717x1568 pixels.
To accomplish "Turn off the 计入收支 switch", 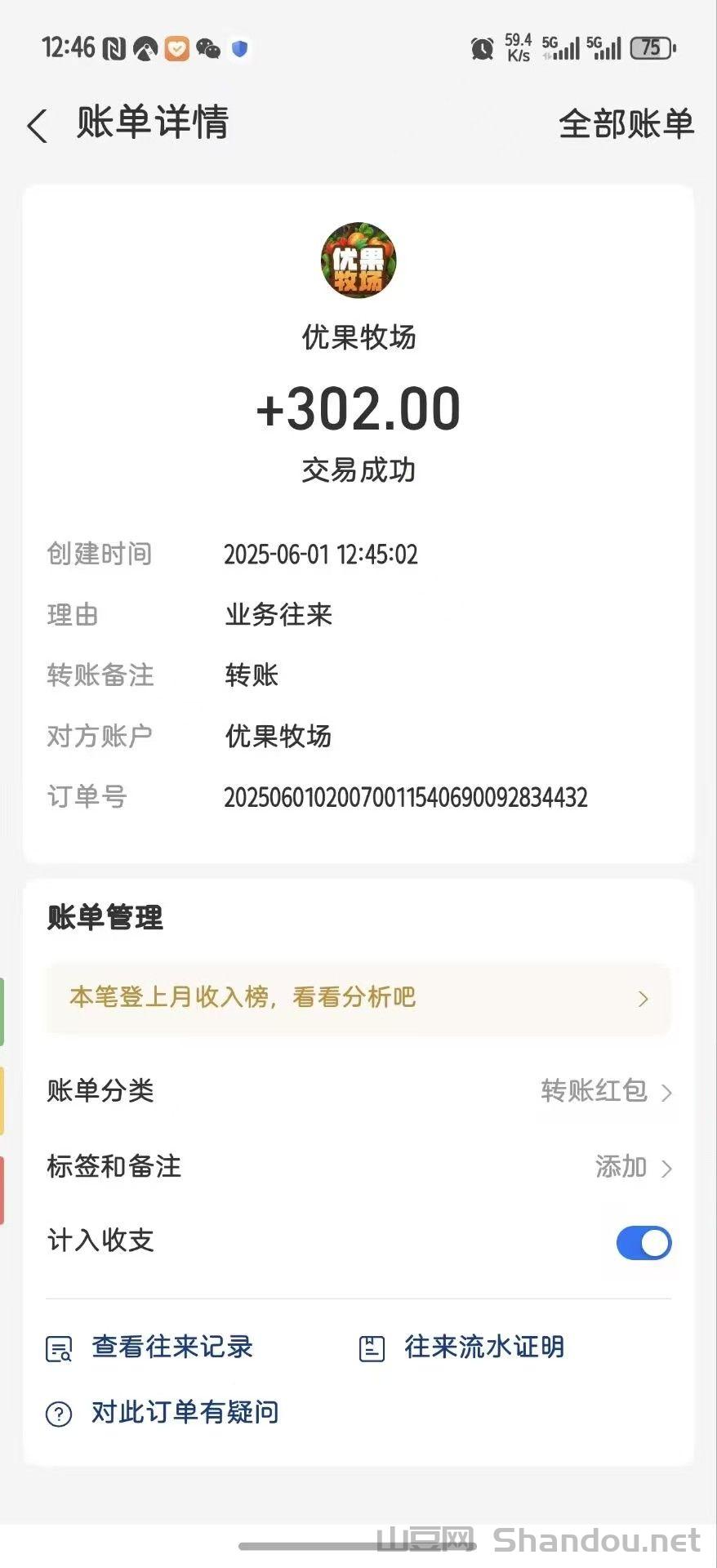I will point(644,1243).
